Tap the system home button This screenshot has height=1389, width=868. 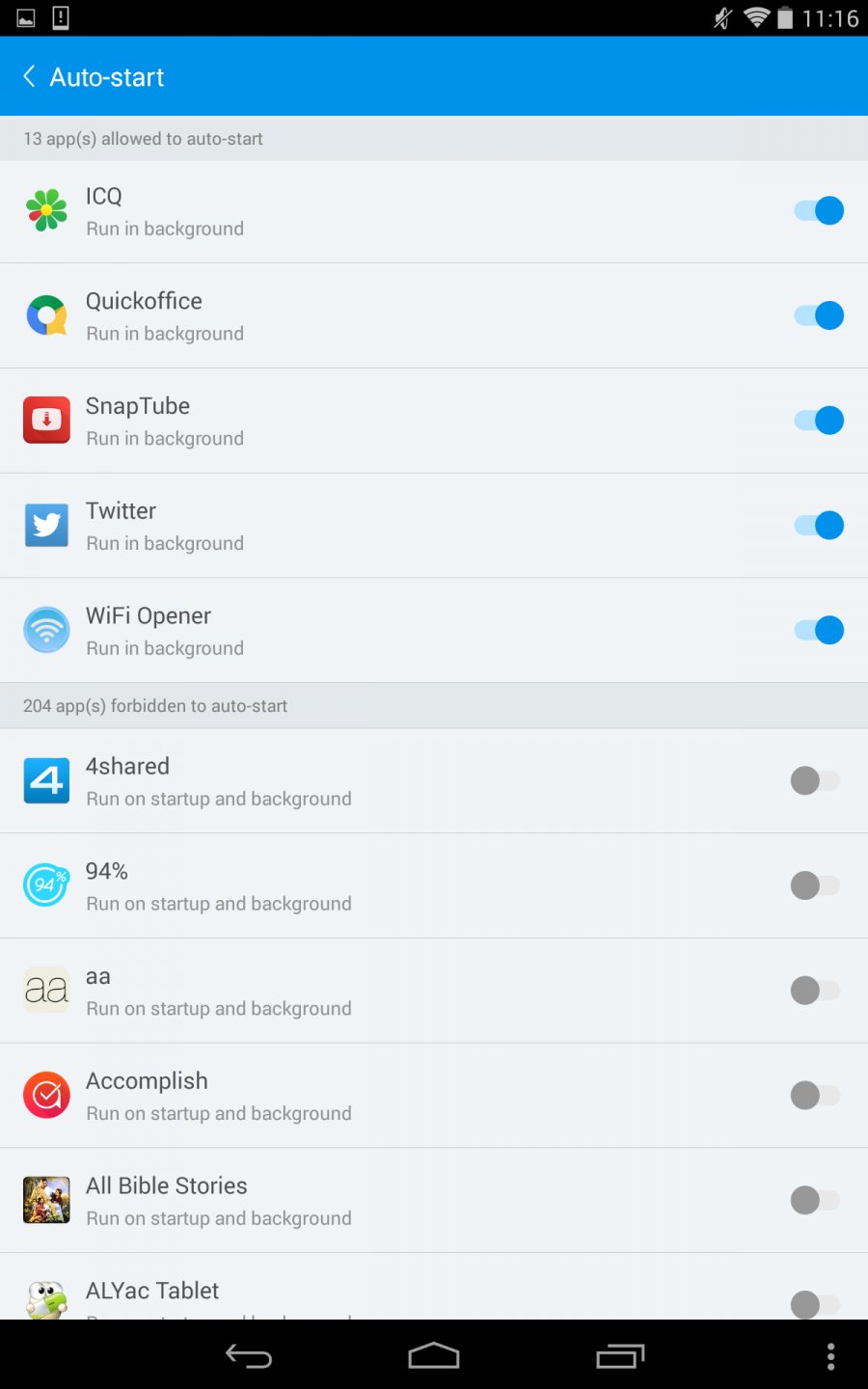tap(434, 1356)
